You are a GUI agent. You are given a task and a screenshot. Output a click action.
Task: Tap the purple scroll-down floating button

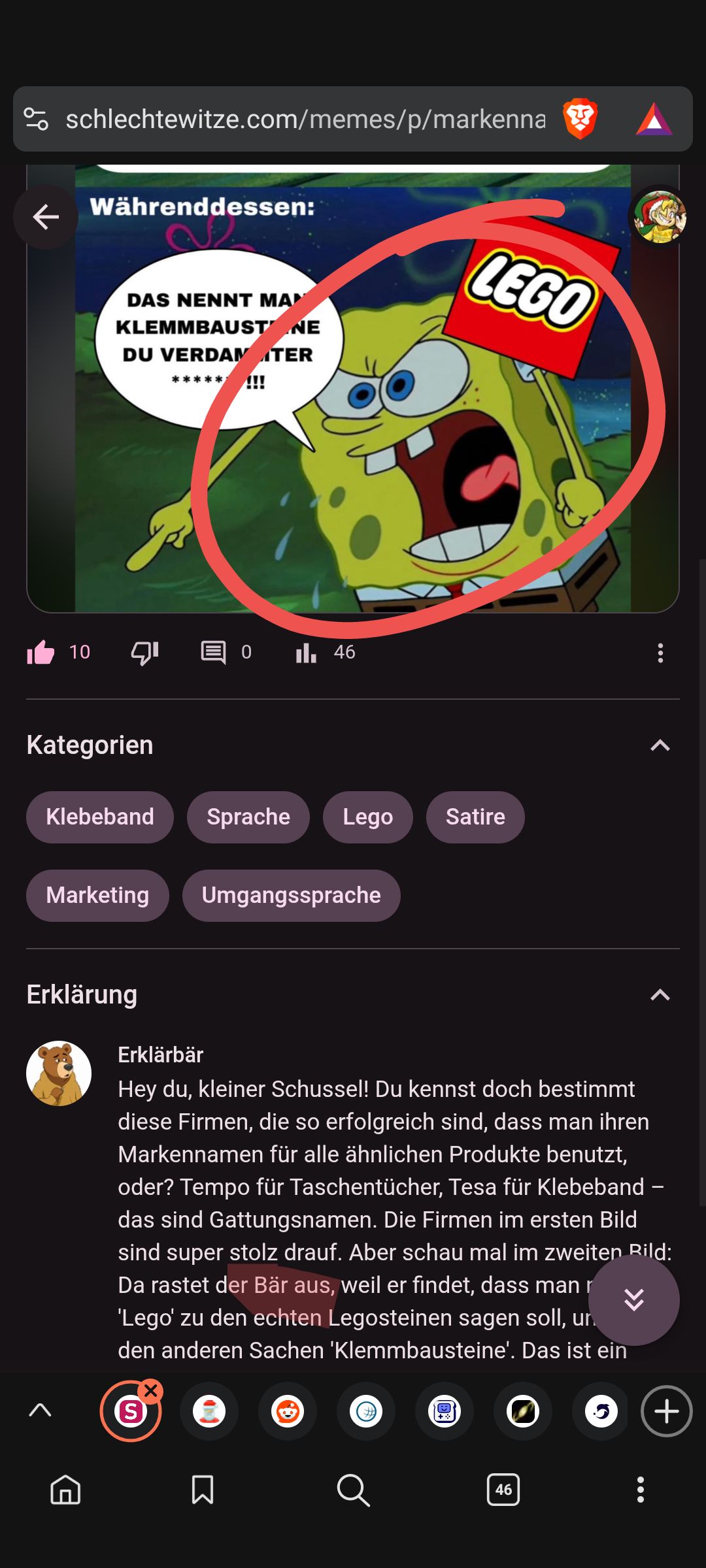click(633, 1299)
